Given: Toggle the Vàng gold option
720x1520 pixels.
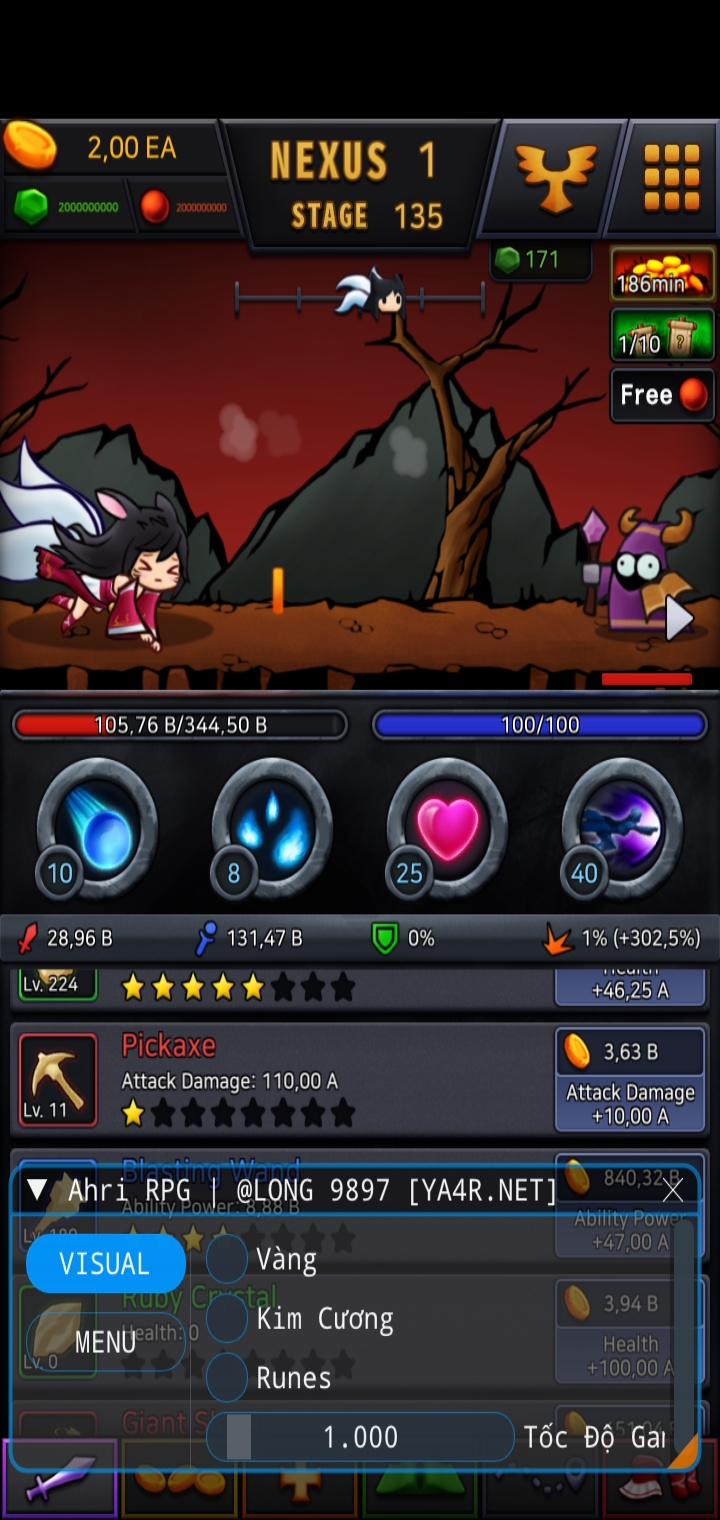Looking at the screenshot, I should (x=227, y=1259).
